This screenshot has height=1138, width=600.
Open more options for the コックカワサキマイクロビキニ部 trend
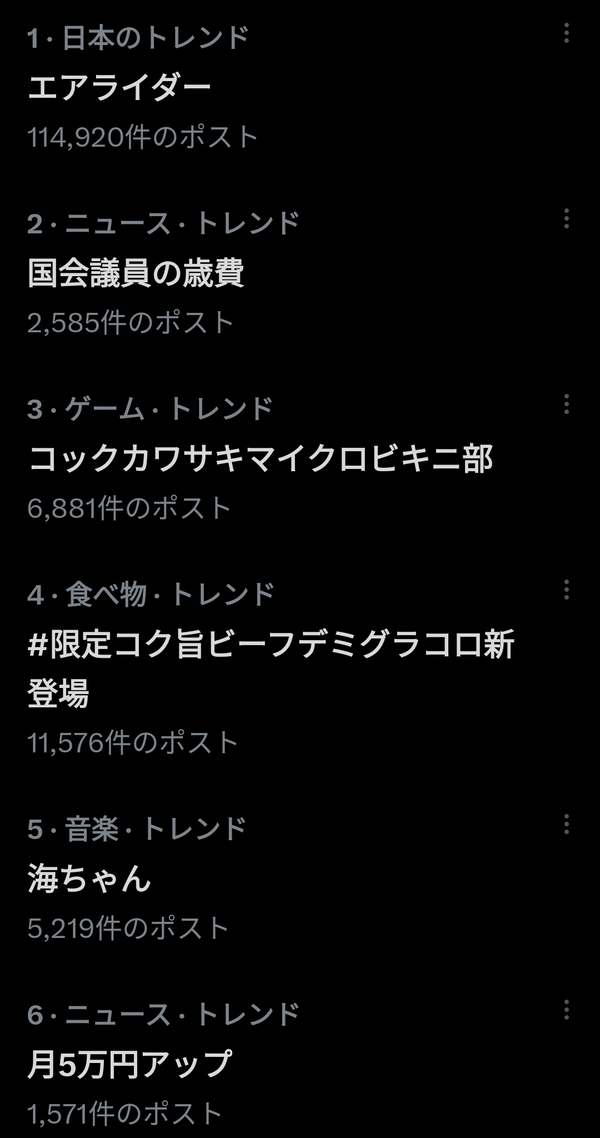[567, 404]
